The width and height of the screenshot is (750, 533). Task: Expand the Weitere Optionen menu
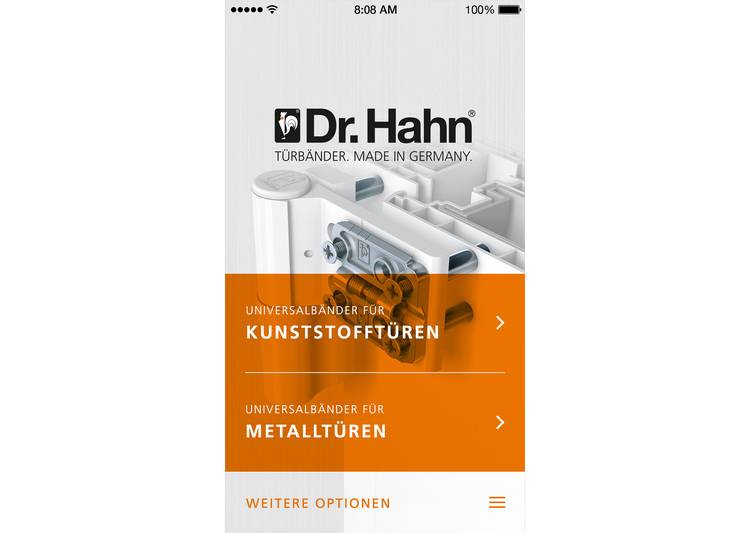click(496, 502)
